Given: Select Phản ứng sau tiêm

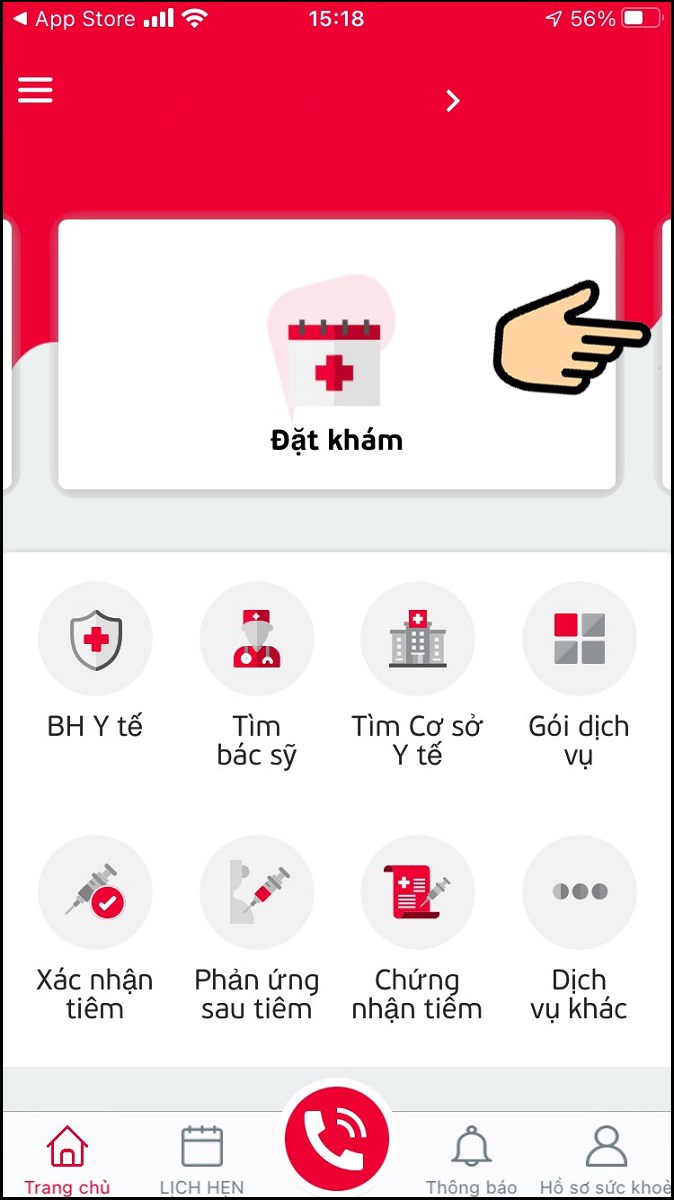Looking at the screenshot, I should coord(257,892).
